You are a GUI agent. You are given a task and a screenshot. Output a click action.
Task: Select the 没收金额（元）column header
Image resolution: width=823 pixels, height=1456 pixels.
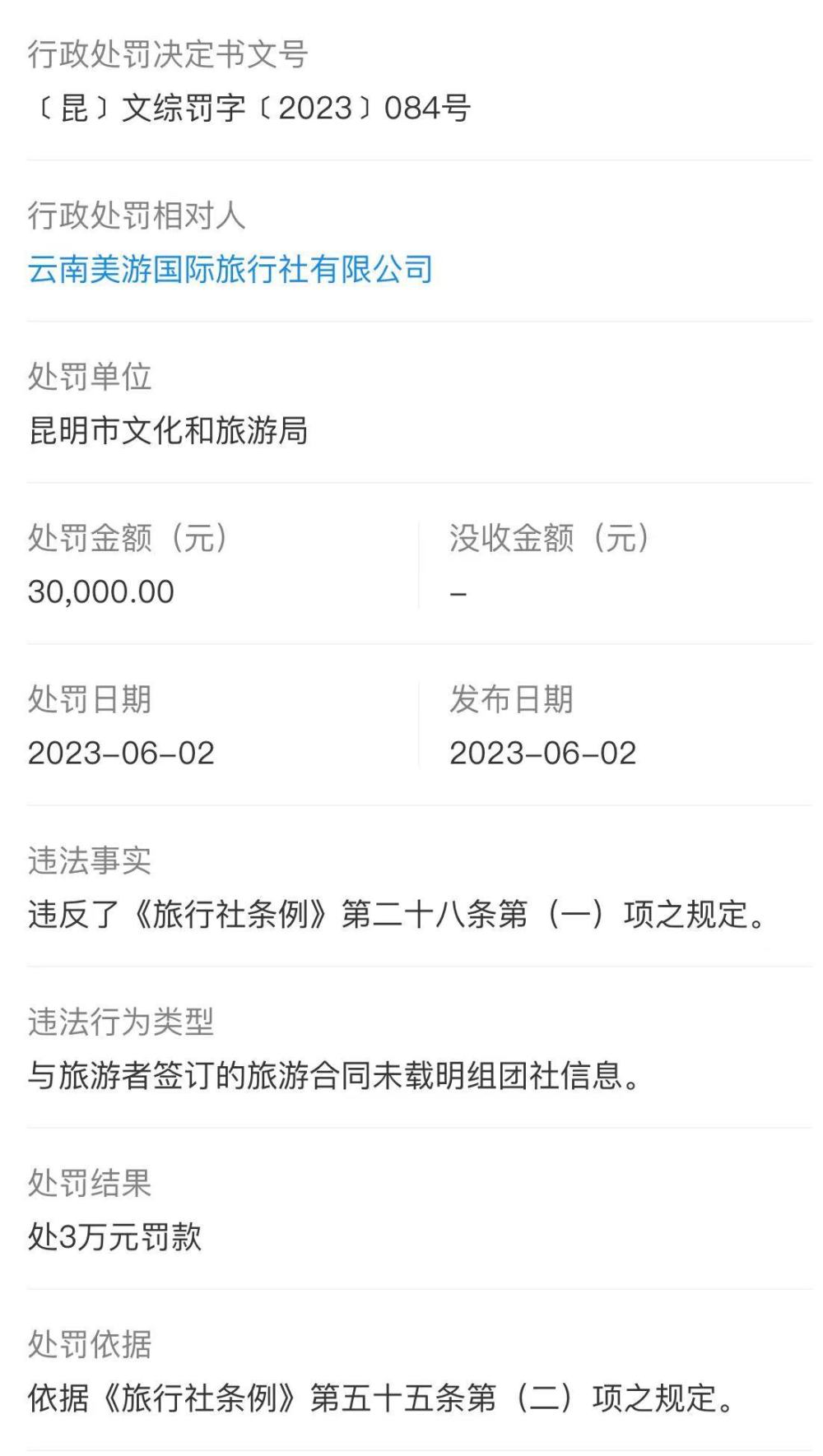pyautogui.click(x=551, y=536)
